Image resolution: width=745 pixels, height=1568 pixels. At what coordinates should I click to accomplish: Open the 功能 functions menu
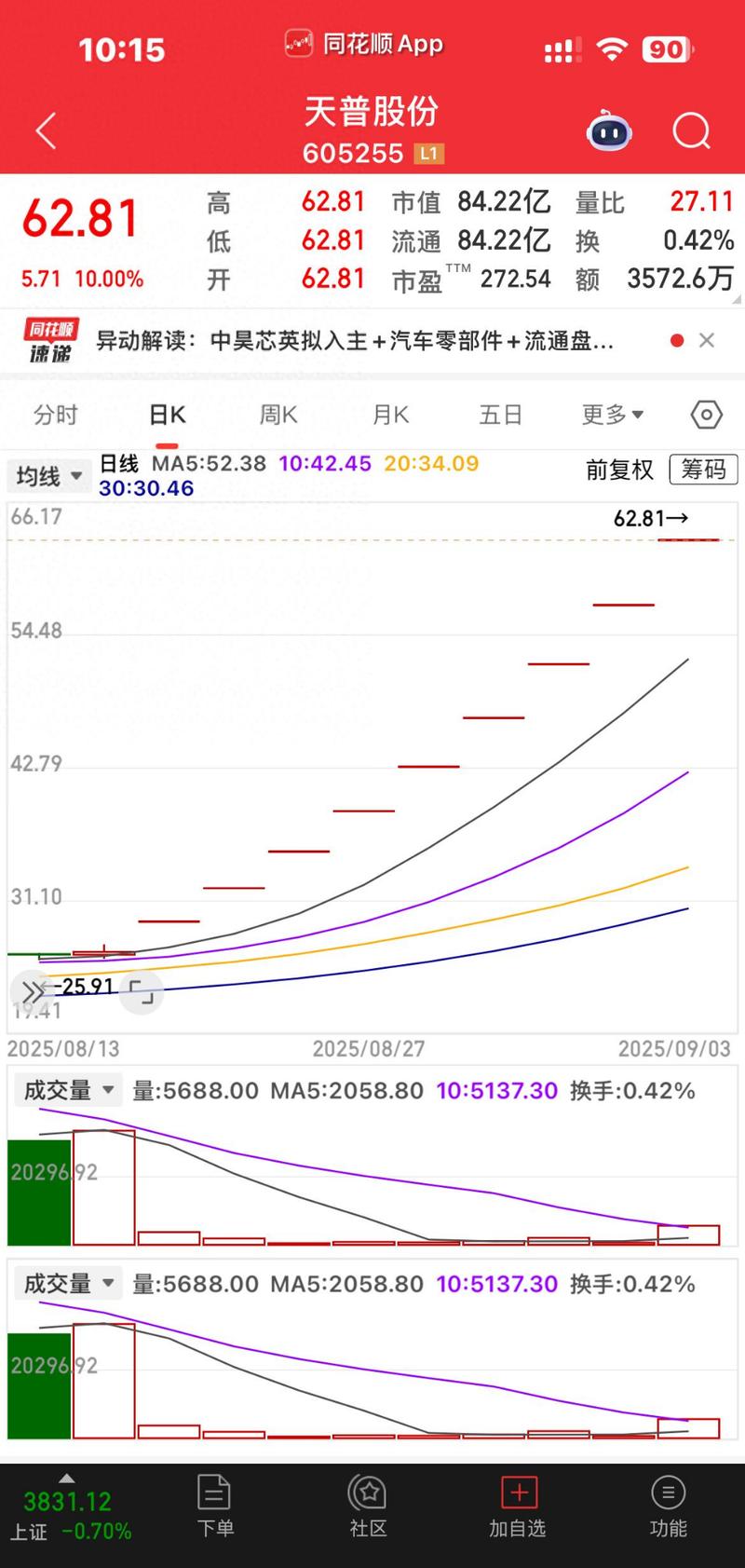tap(668, 1505)
